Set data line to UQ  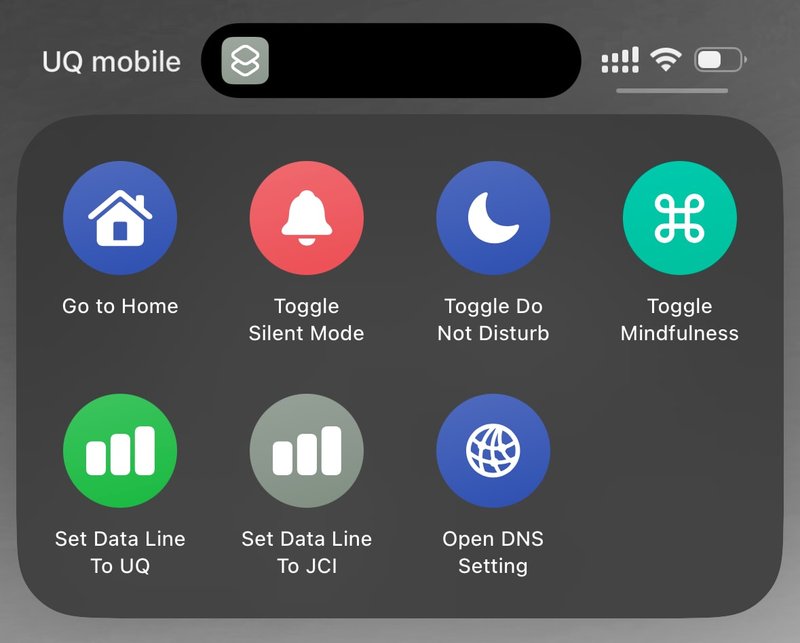120,450
